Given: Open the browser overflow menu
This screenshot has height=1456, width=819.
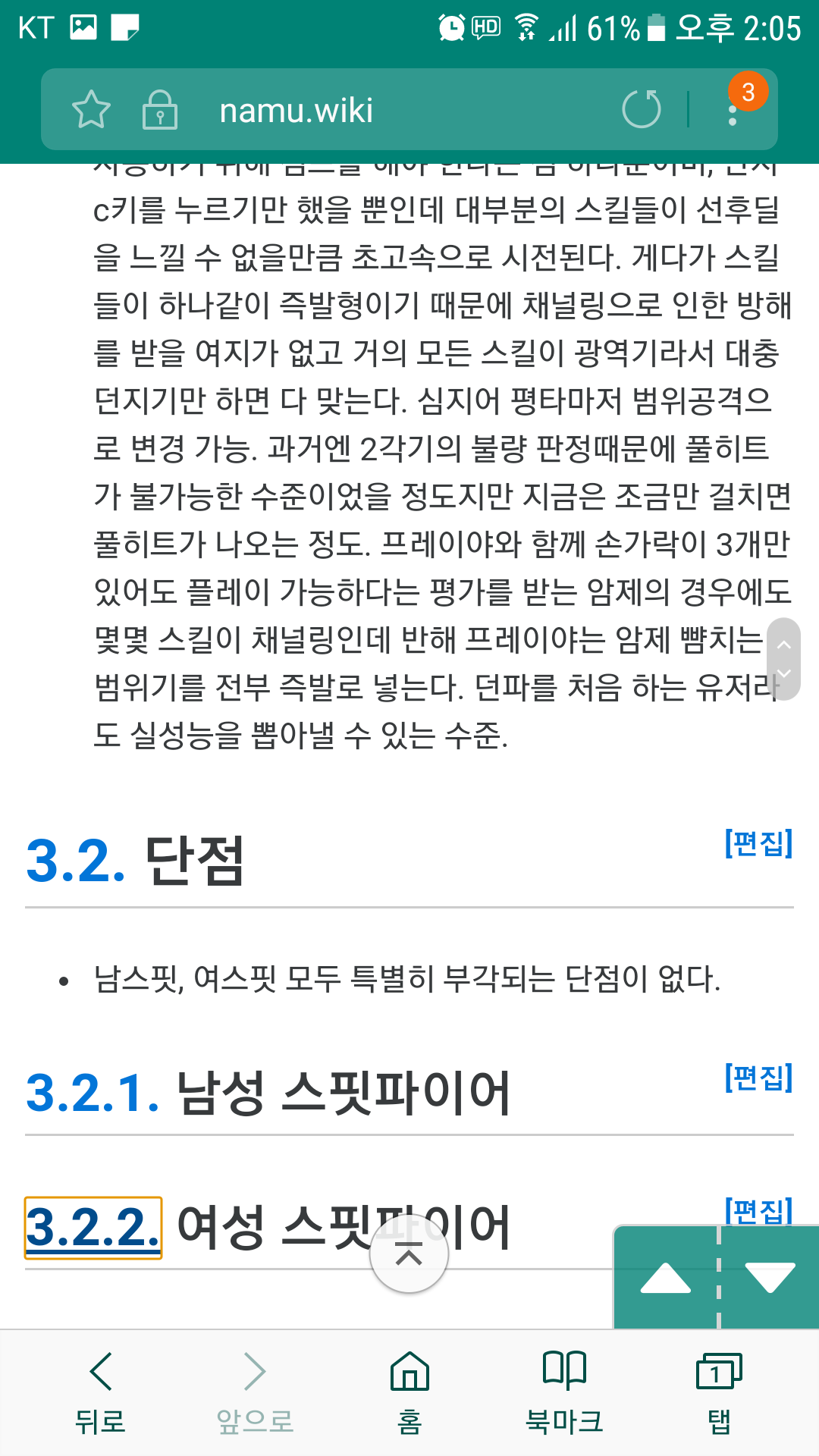Looking at the screenshot, I should (733, 109).
